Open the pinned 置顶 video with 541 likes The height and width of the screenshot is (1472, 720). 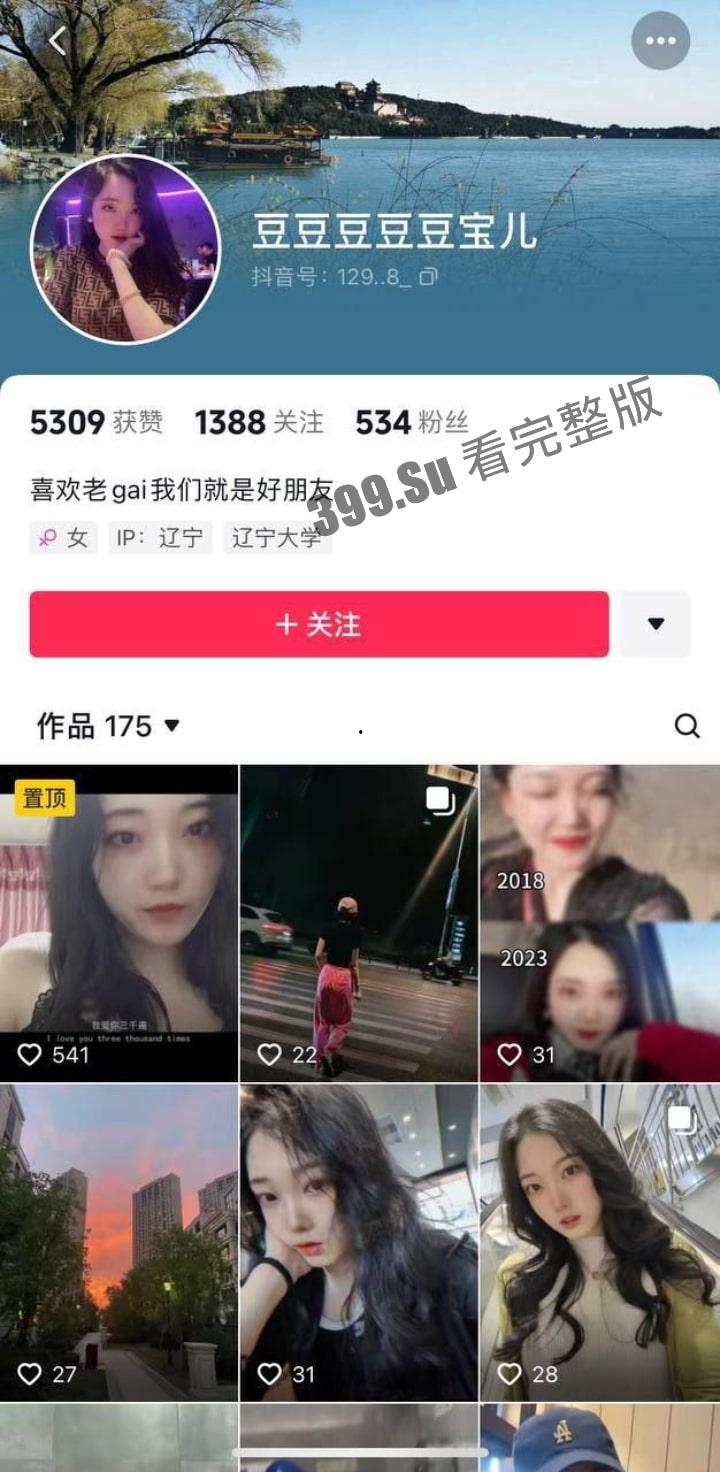(x=119, y=922)
